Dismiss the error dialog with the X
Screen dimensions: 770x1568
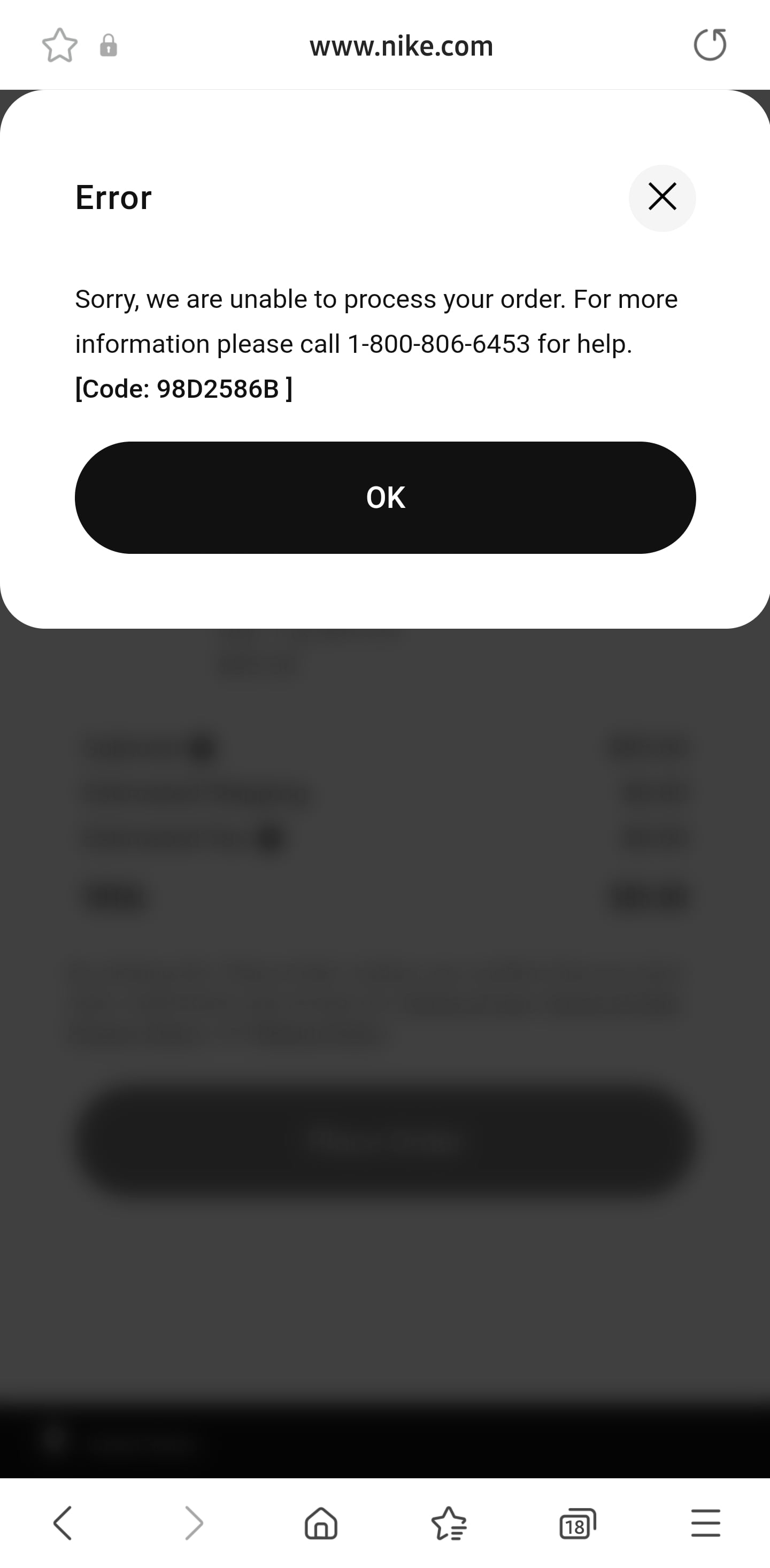[x=661, y=198]
